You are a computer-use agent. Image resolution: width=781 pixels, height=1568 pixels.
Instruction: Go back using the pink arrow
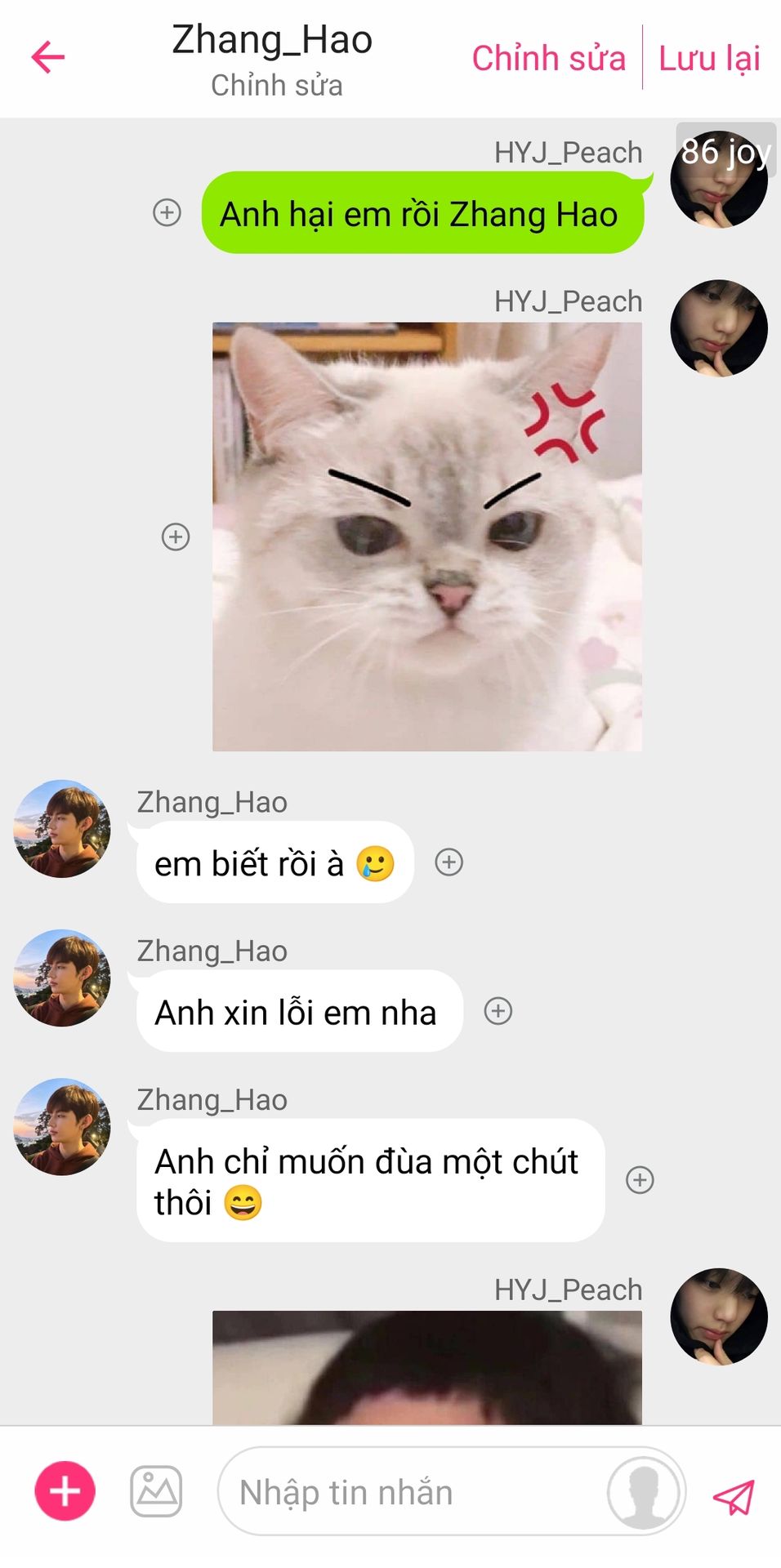click(x=48, y=57)
